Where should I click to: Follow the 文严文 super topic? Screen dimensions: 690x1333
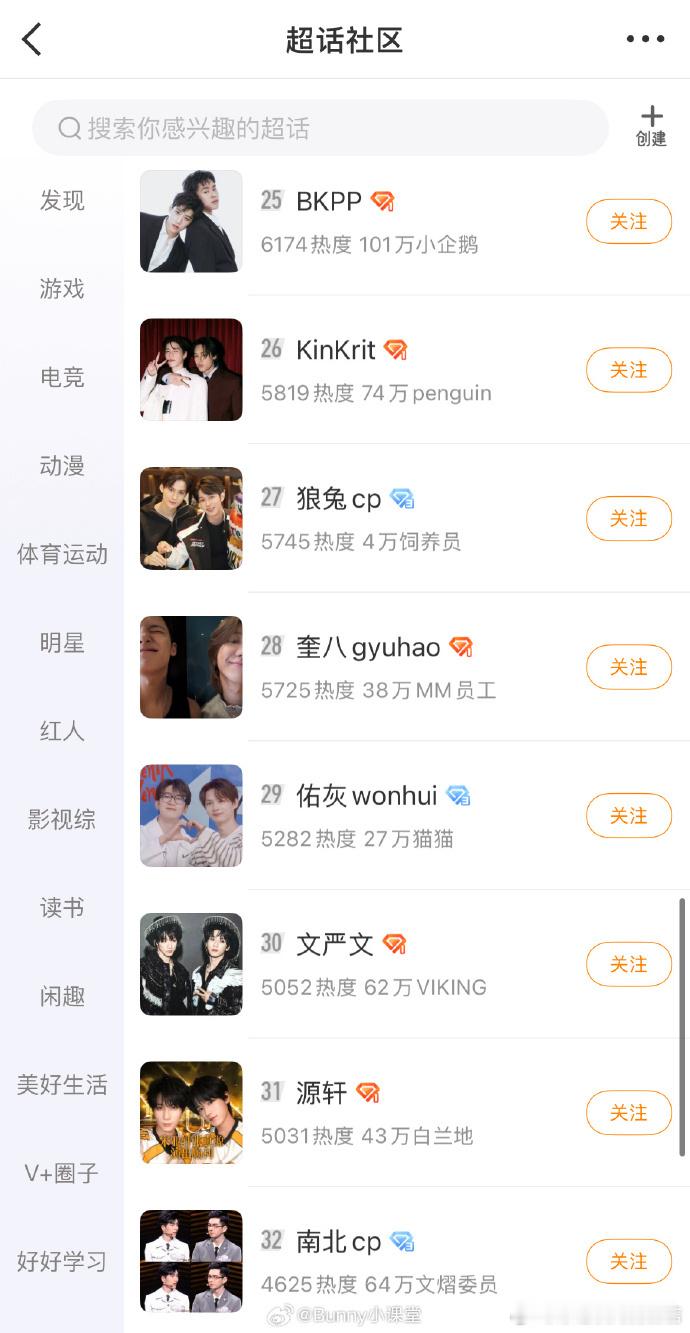(x=629, y=965)
